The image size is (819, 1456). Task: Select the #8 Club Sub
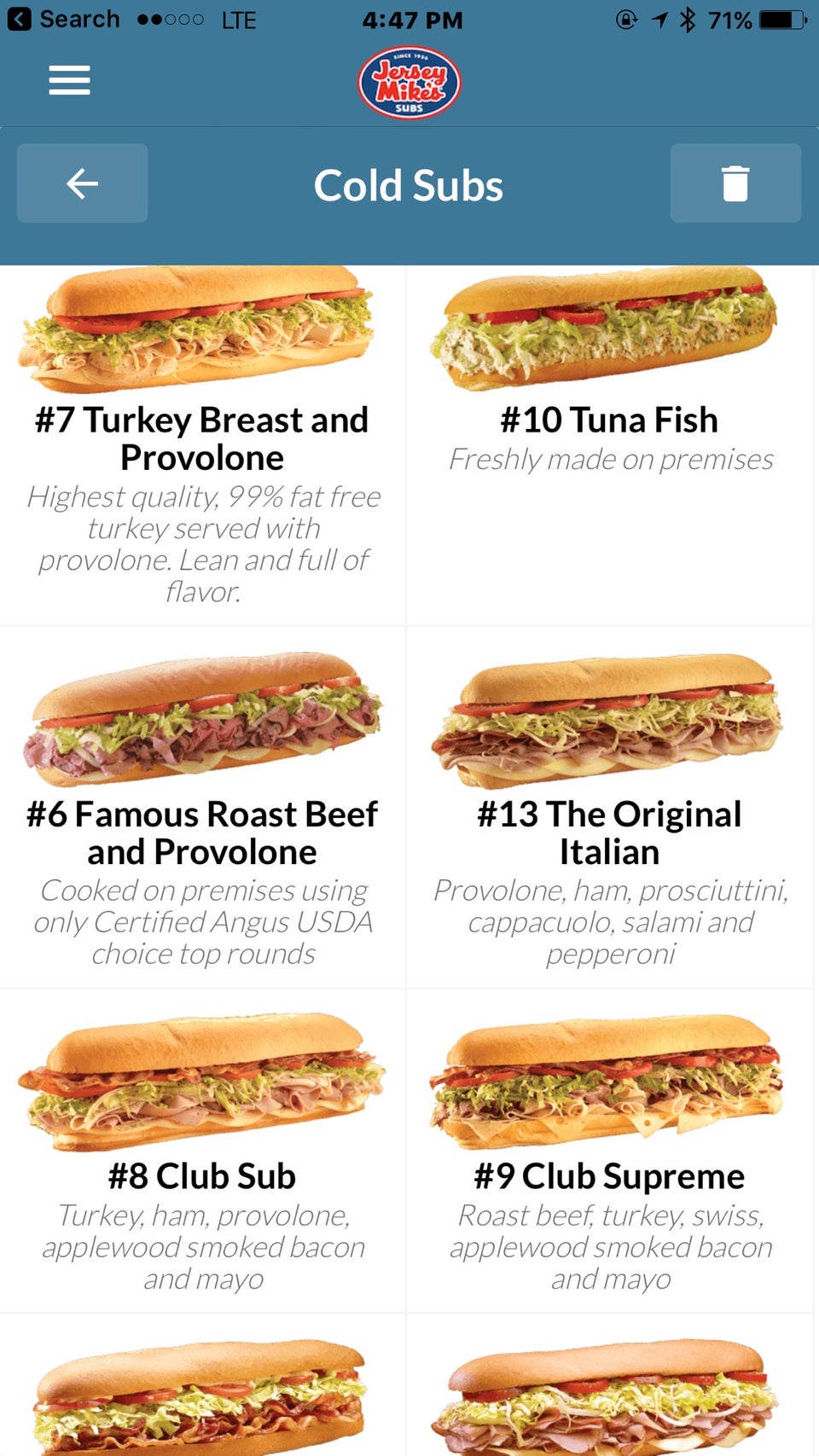[x=203, y=1151]
